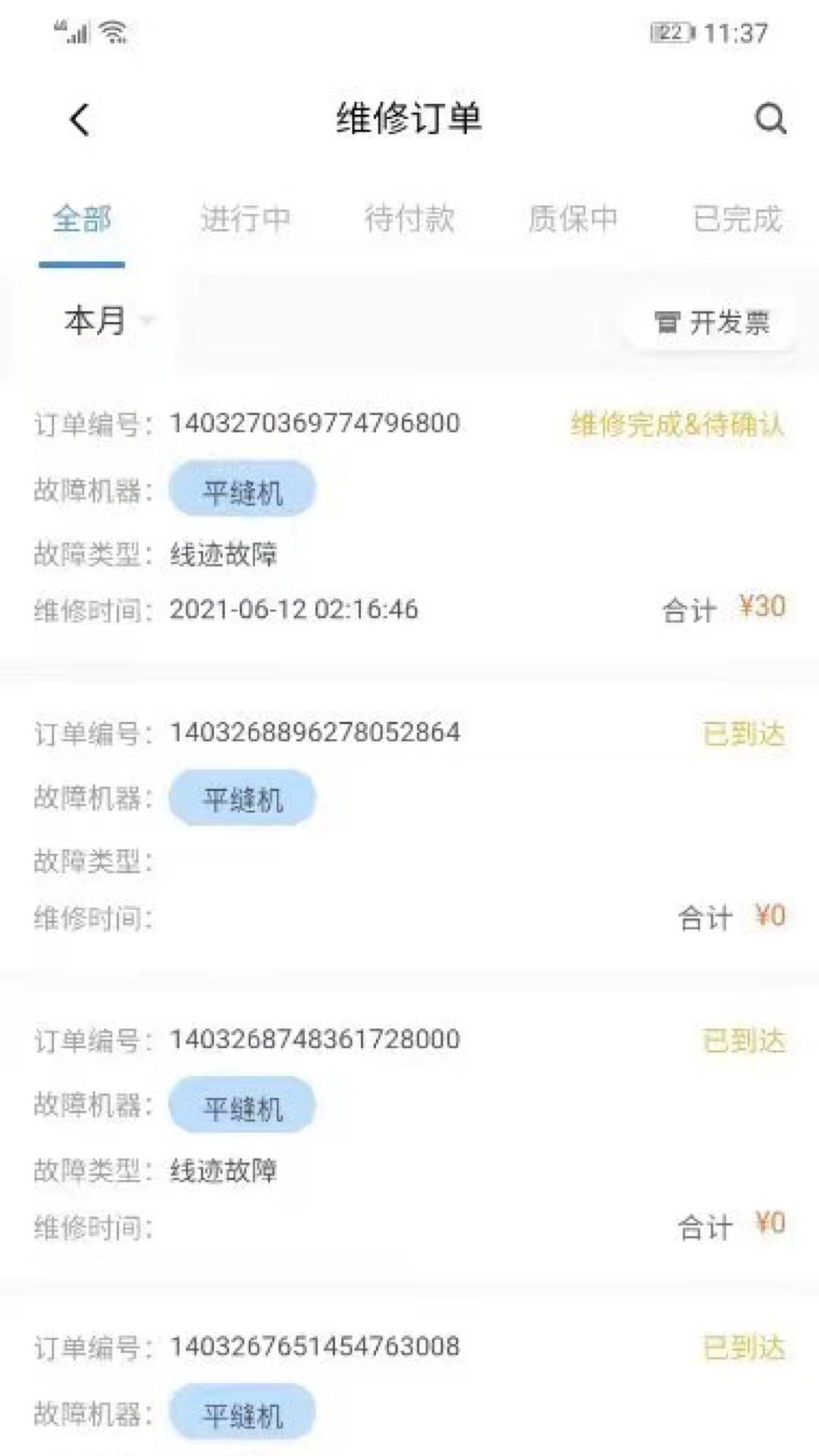Tap the signal strength indicator
The height and width of the screenshot is (1456, 819).
click(74, 33)
